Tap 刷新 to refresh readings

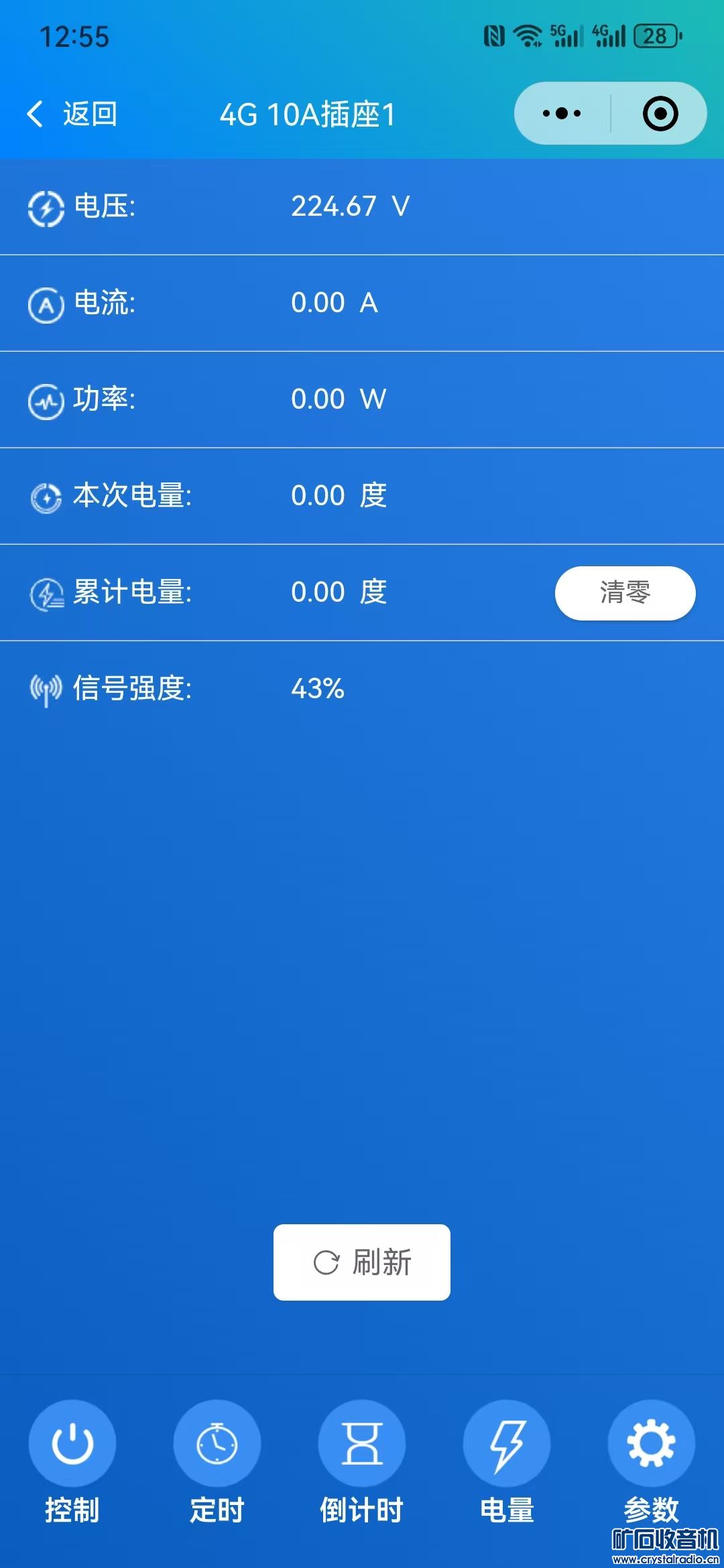pyautogui.click(x=362, y=1262)
